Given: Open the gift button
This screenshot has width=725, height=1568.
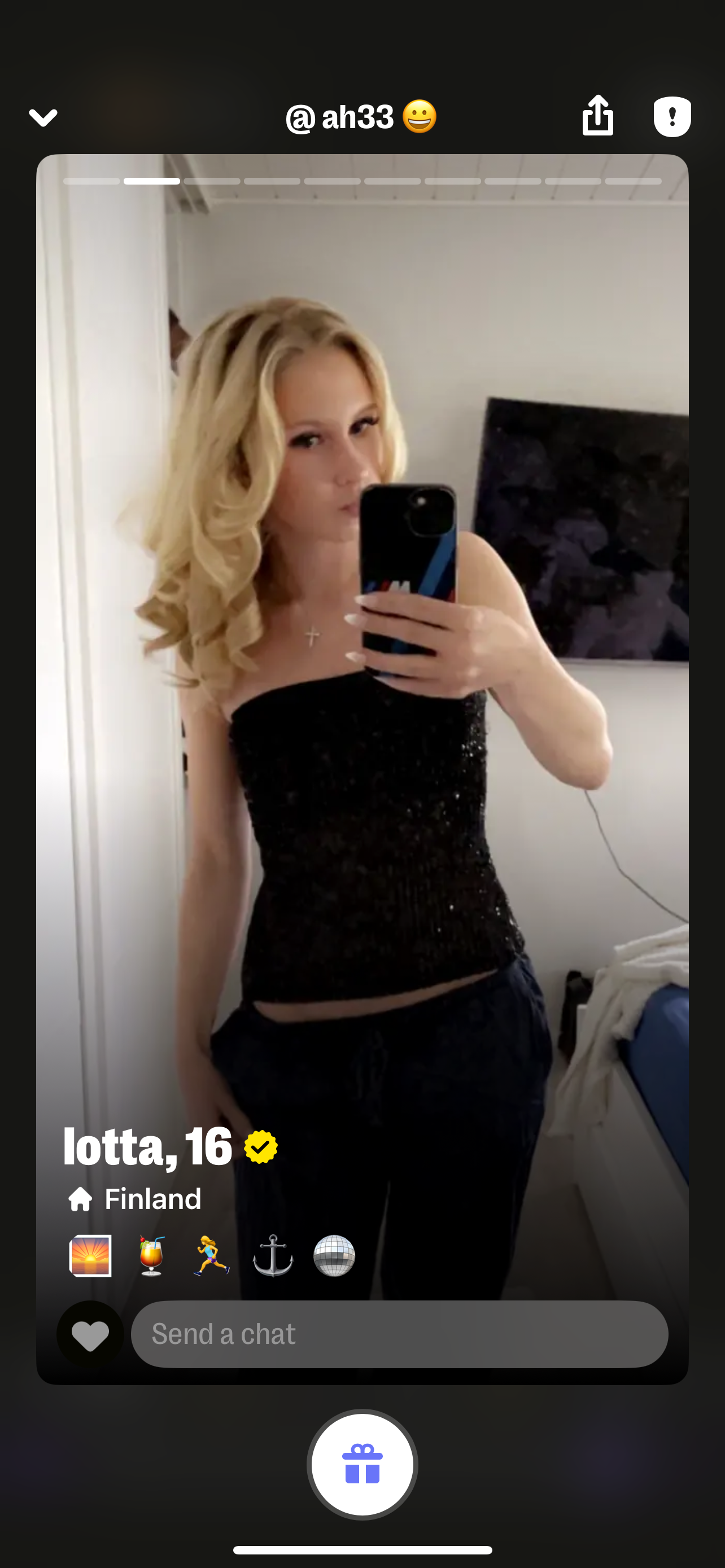Looking at the screenshot, I should pyautogui.click(x=362, y=1464).
